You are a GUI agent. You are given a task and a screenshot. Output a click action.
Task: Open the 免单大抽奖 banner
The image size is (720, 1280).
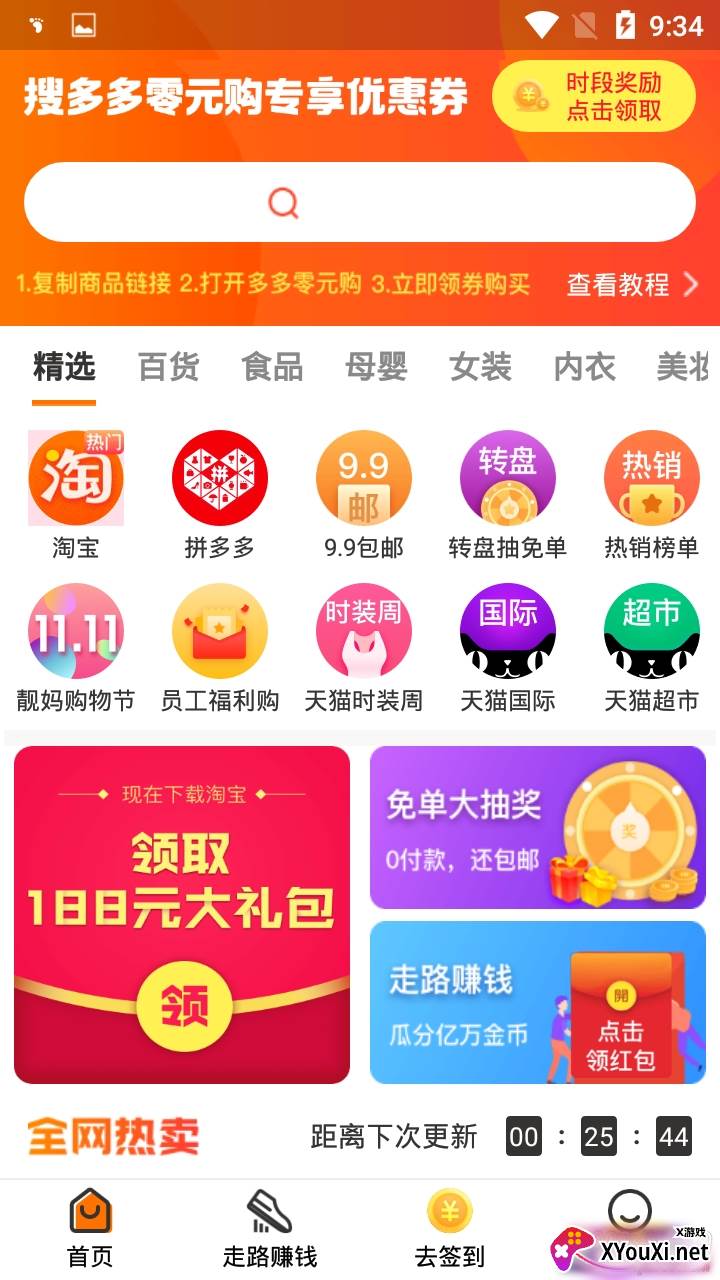pos(538,827)
